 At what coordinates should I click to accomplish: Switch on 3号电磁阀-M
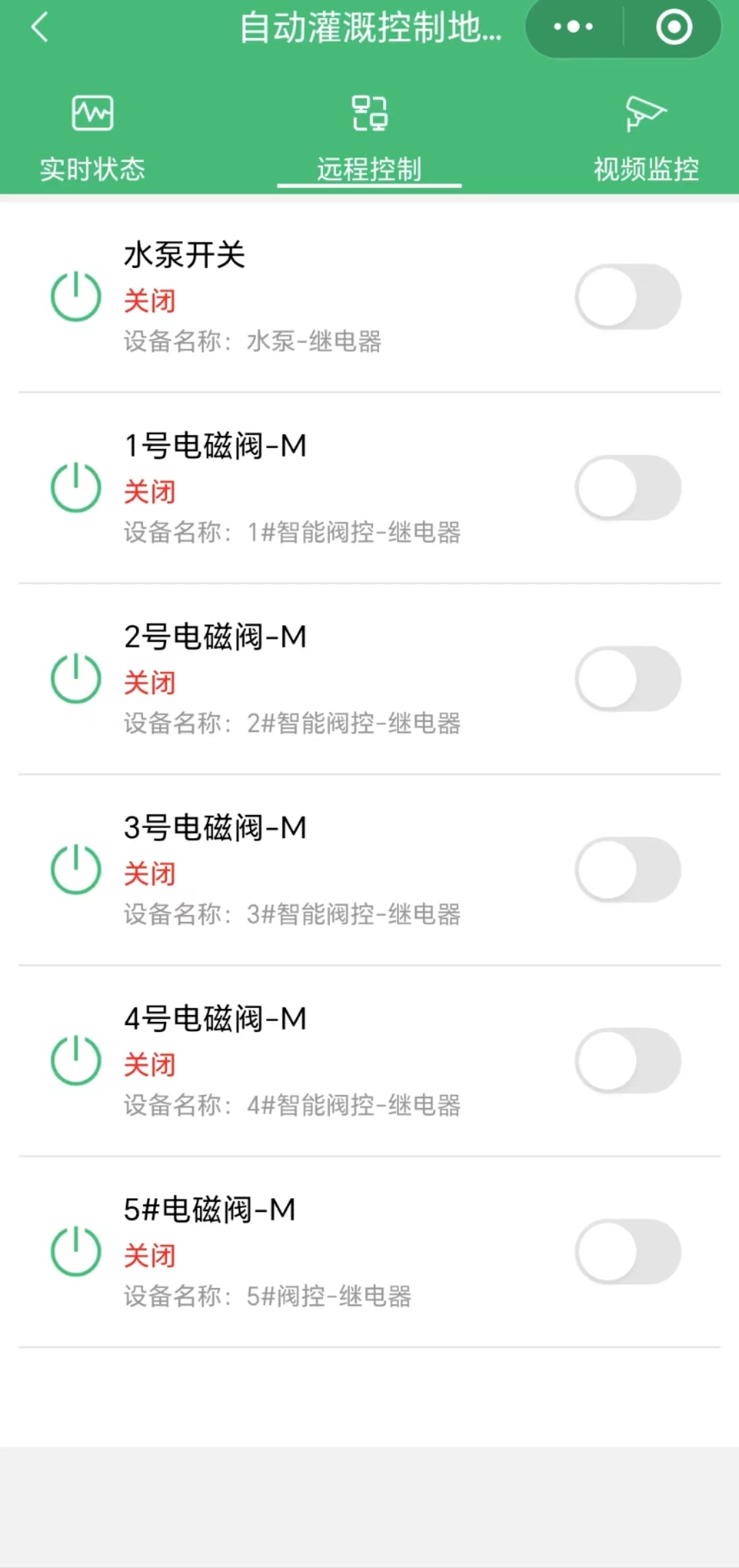(628, 870)
